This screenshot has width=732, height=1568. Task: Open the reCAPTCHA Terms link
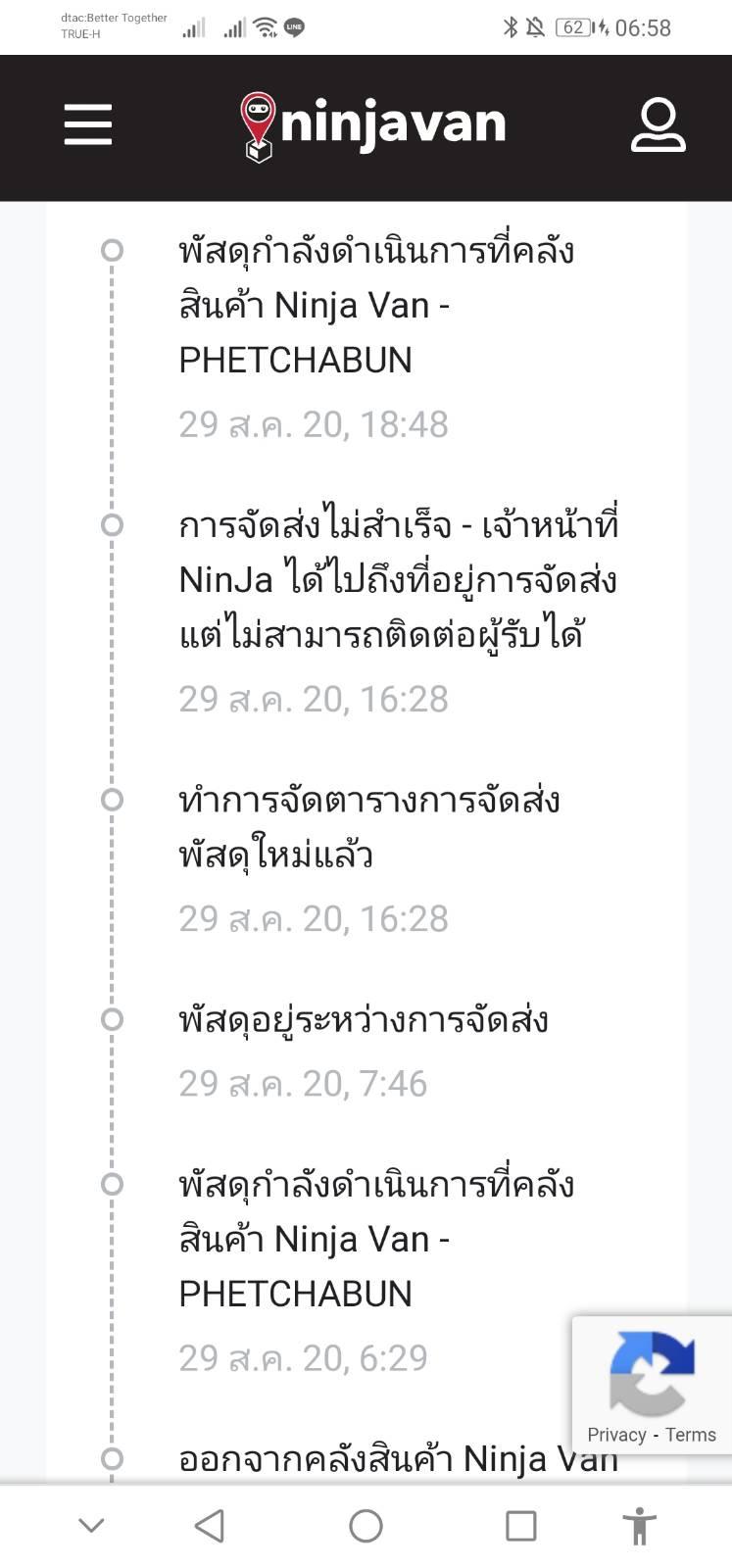point(691,1435)
